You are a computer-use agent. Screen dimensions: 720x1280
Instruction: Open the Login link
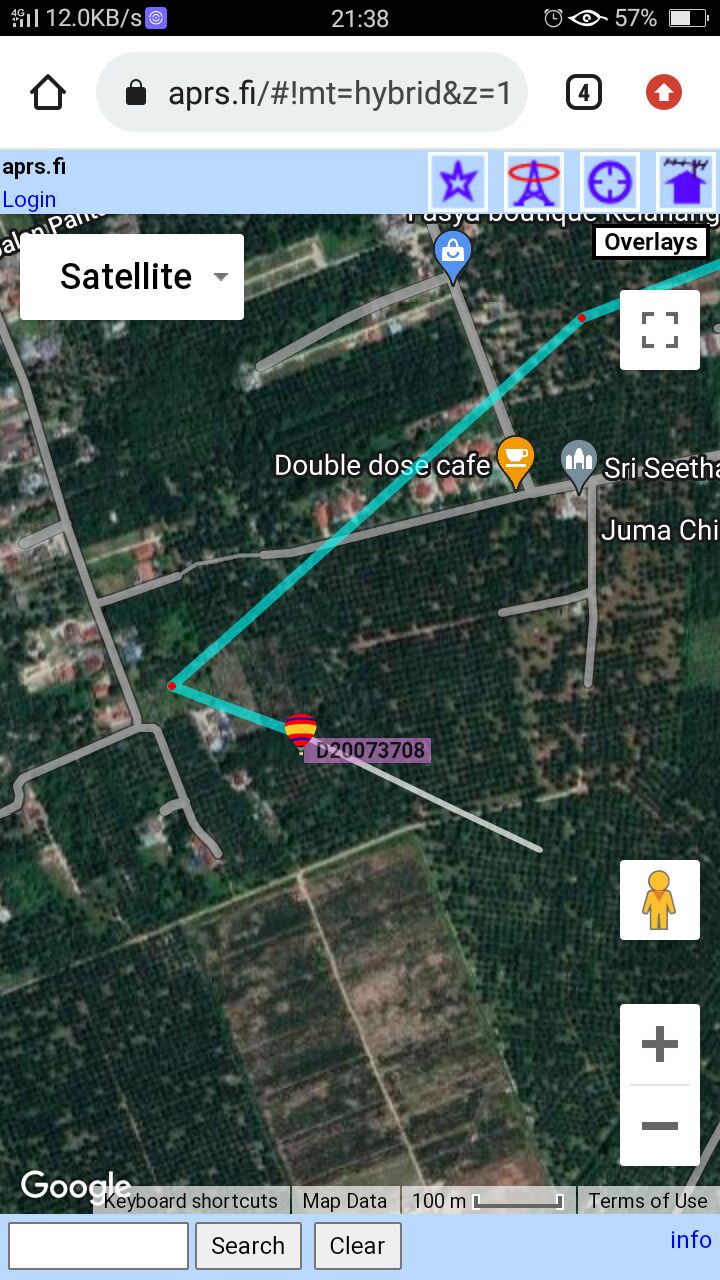pos(29,199)
